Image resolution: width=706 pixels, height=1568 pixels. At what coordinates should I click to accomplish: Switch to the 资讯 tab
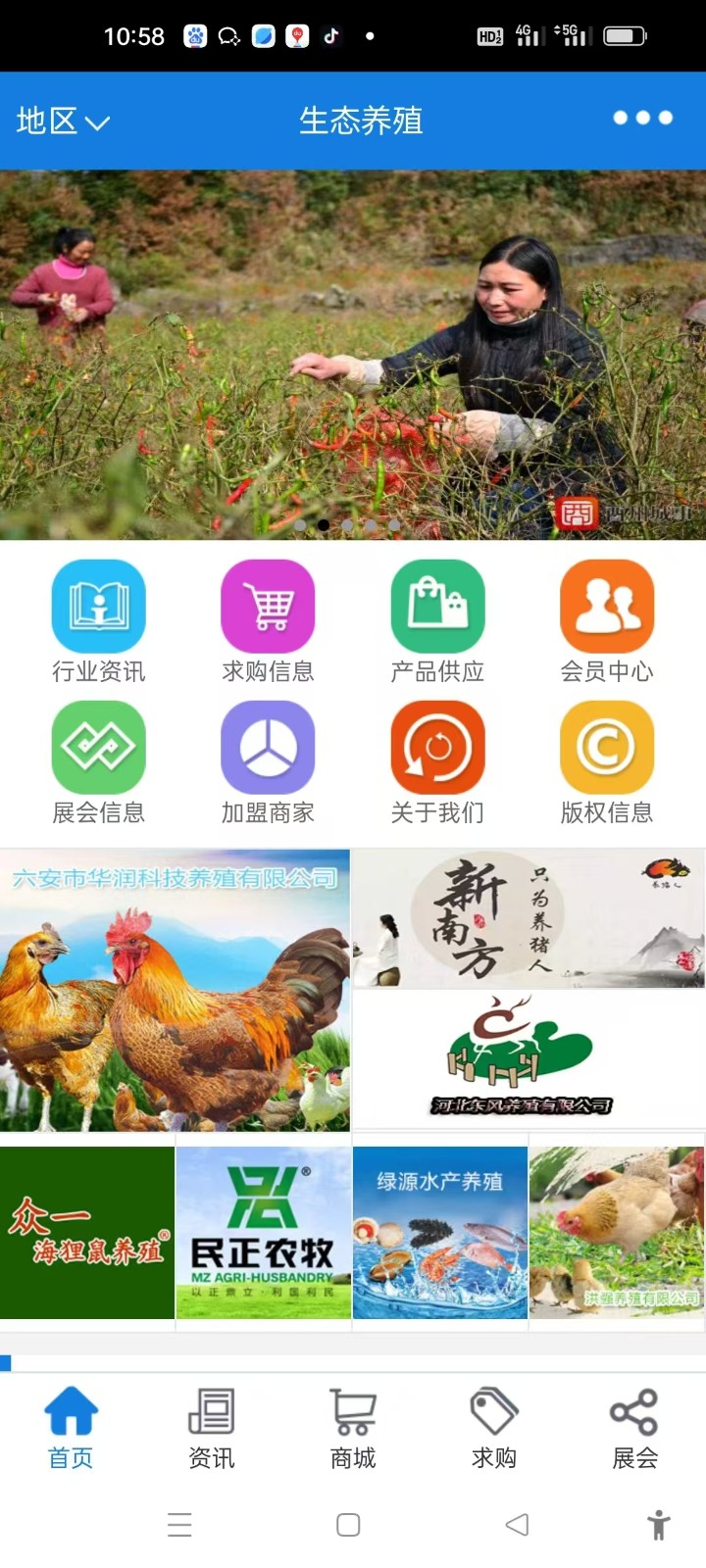(212, 1429)
